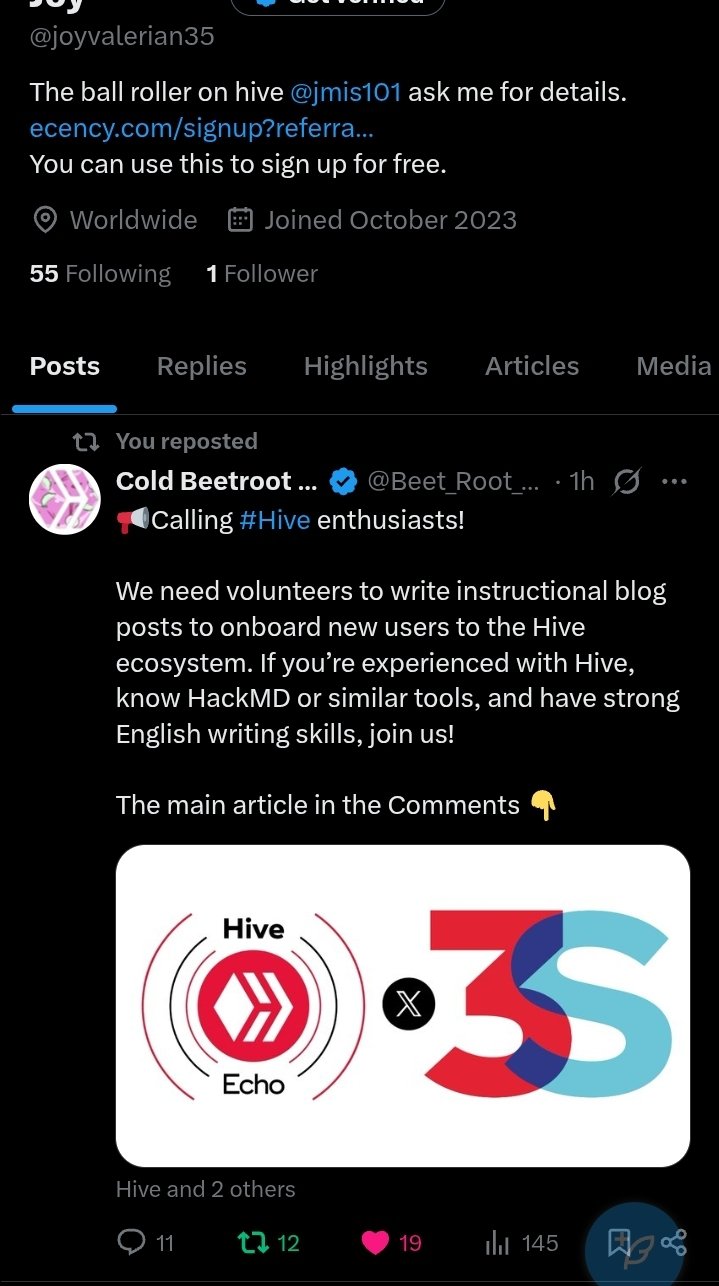Open the ecency.com signup referral link
The width and height of the screenshot is (719, 1286).
coord(201,128)
